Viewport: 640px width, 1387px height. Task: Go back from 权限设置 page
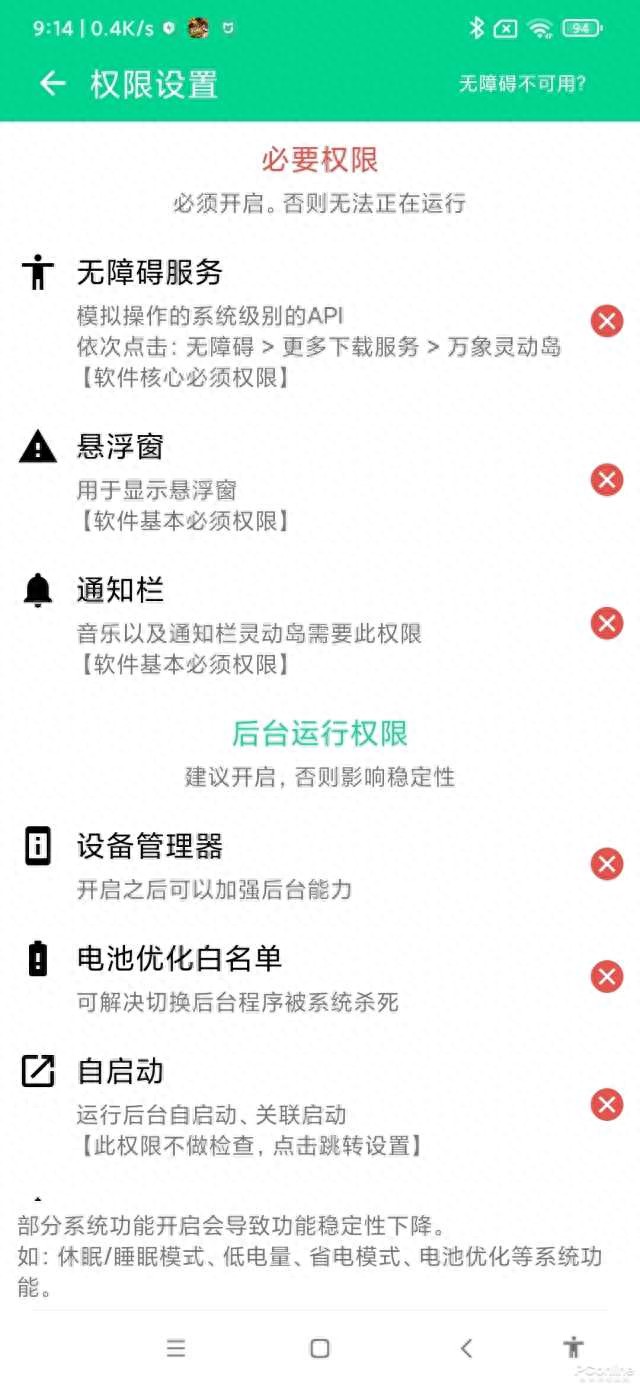coord(52,84)
